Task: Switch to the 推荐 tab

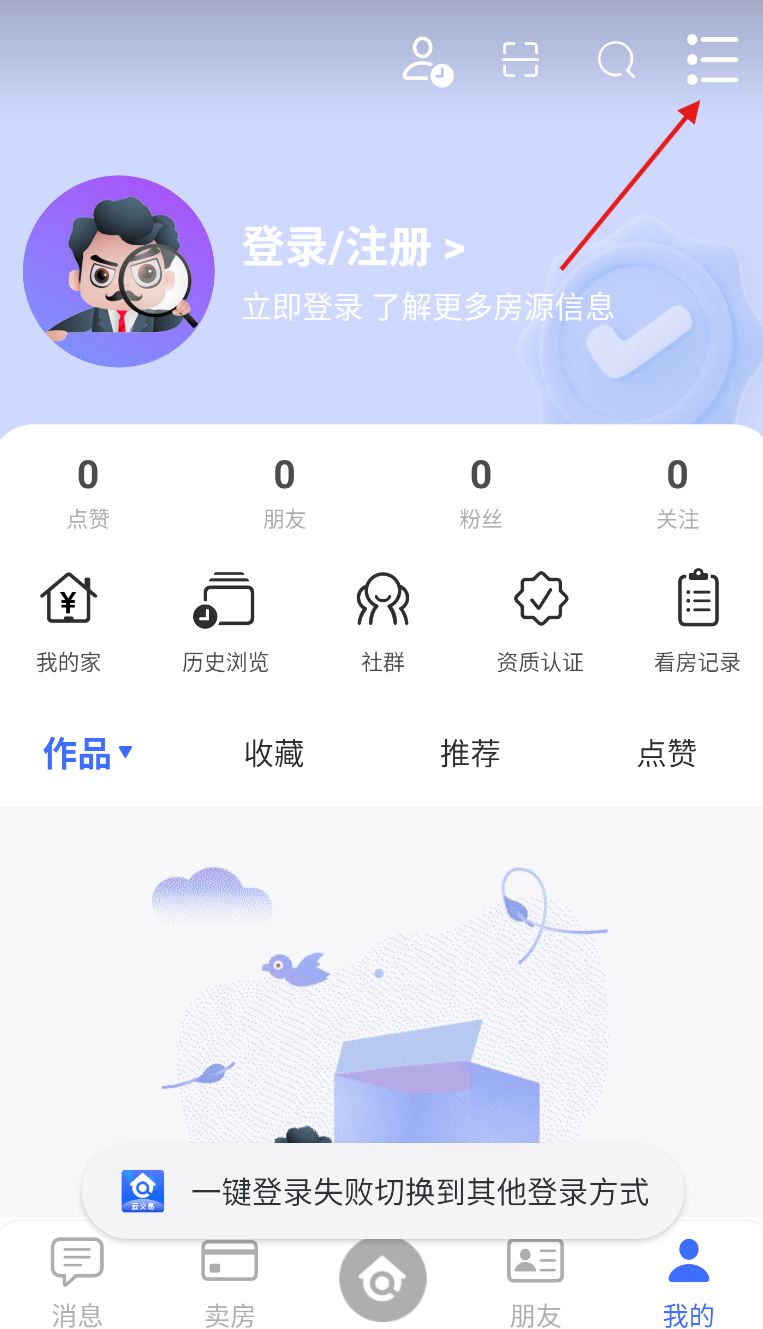Action: pos(470,753)
